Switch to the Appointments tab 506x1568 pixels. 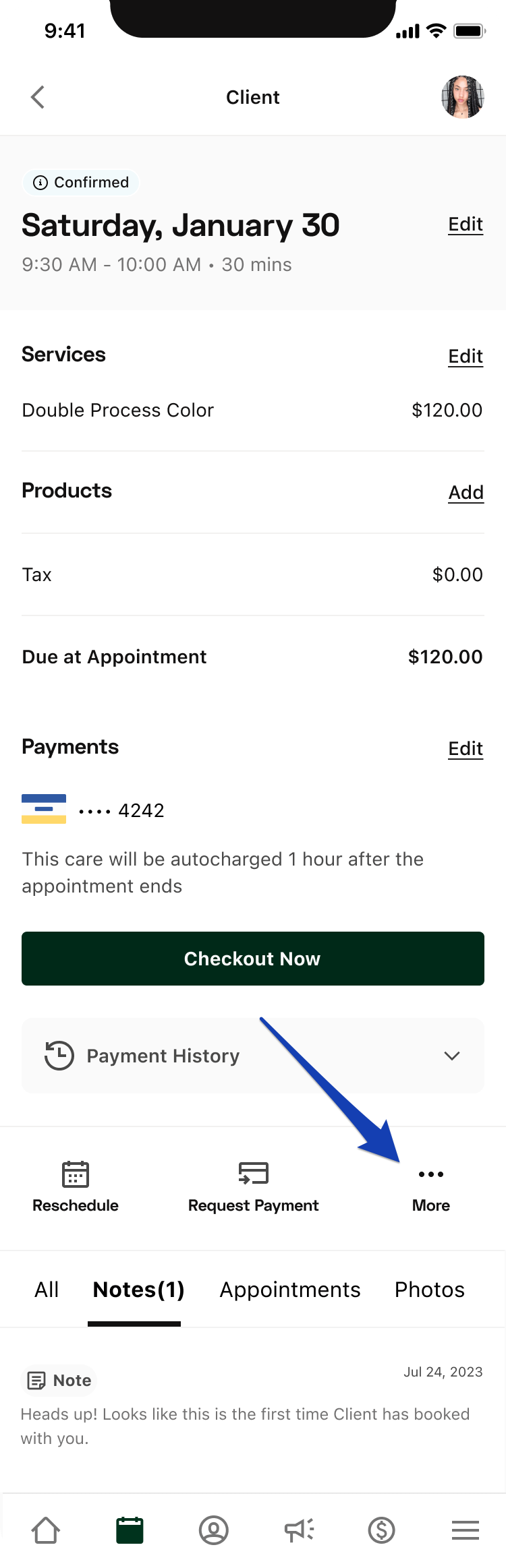click(290, 1290)
